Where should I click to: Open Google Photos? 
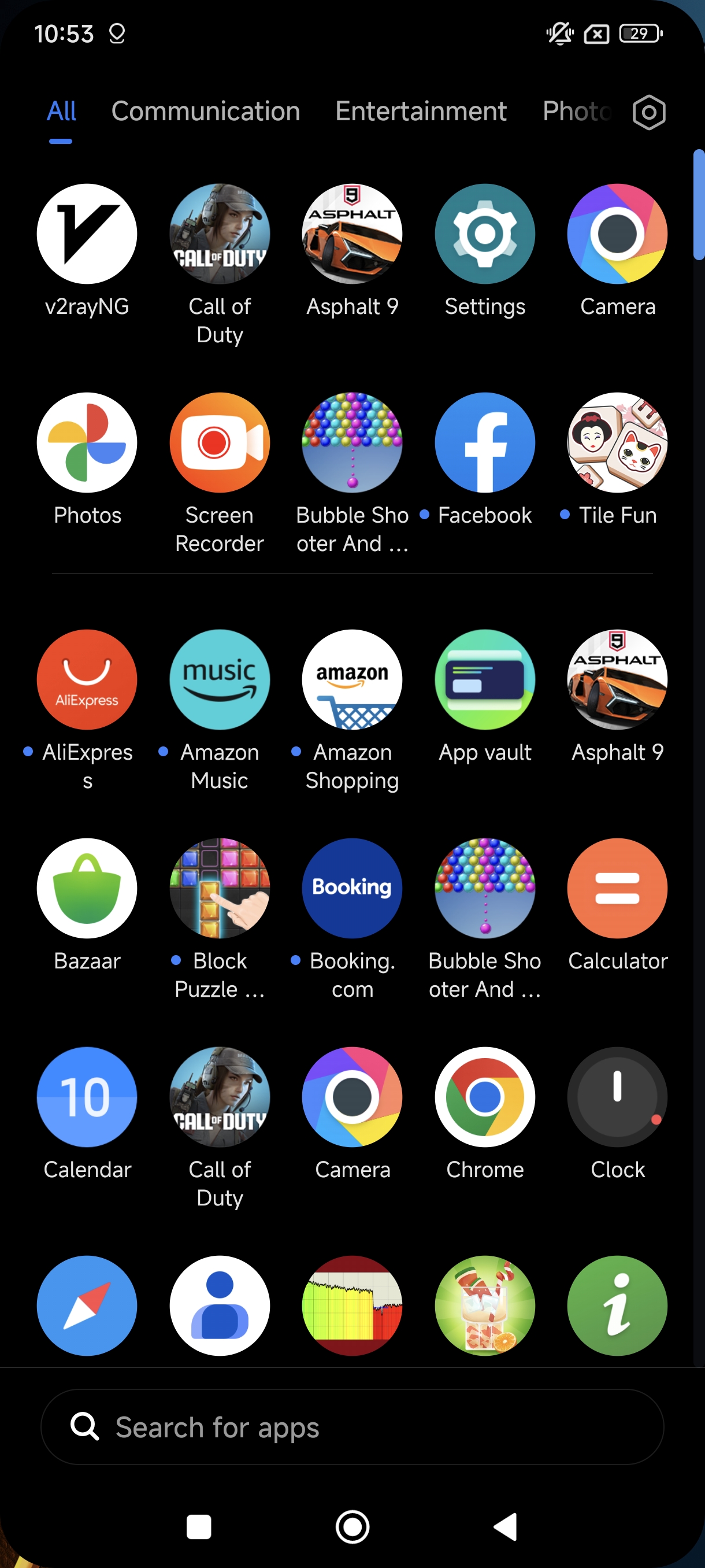click(87, 442)
